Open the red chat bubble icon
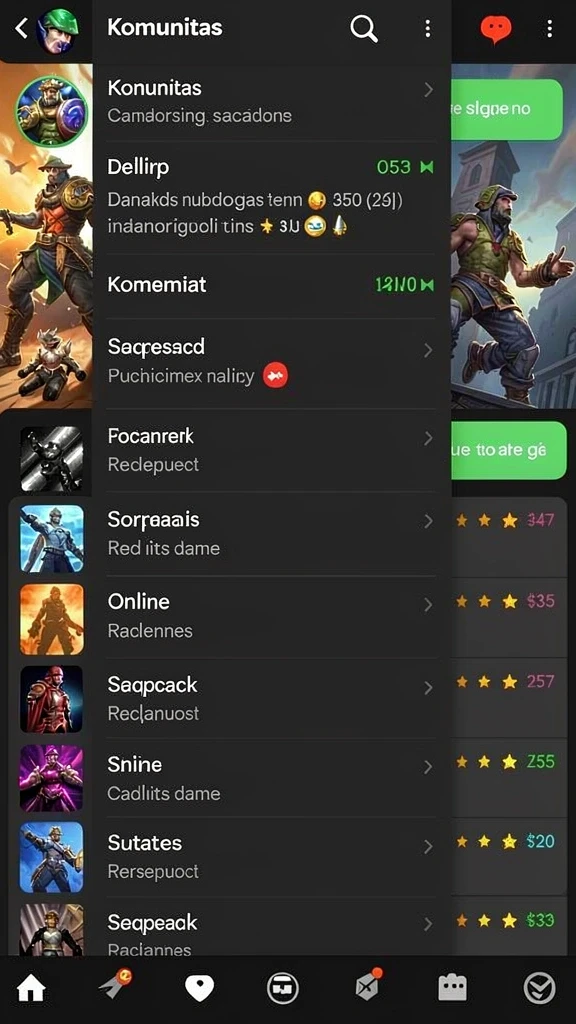The width and height of the screenshot is (576, 1024). pos(496,29)
